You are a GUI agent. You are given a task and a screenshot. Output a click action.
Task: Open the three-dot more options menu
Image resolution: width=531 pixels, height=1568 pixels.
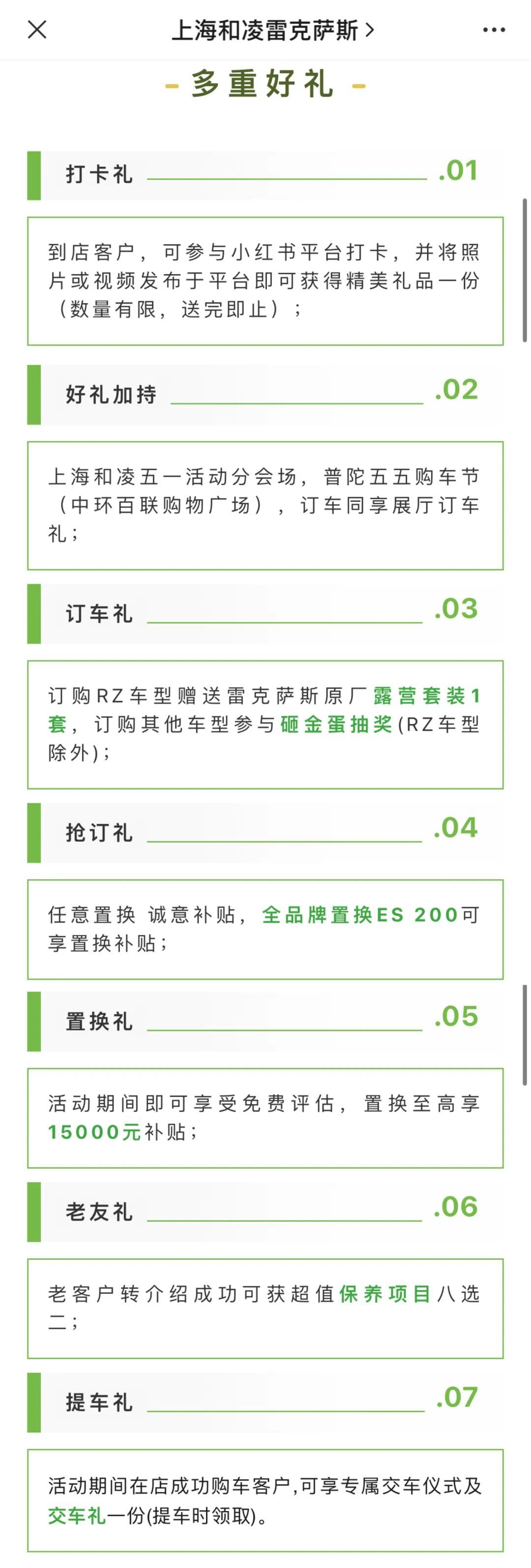click(493, 30)
